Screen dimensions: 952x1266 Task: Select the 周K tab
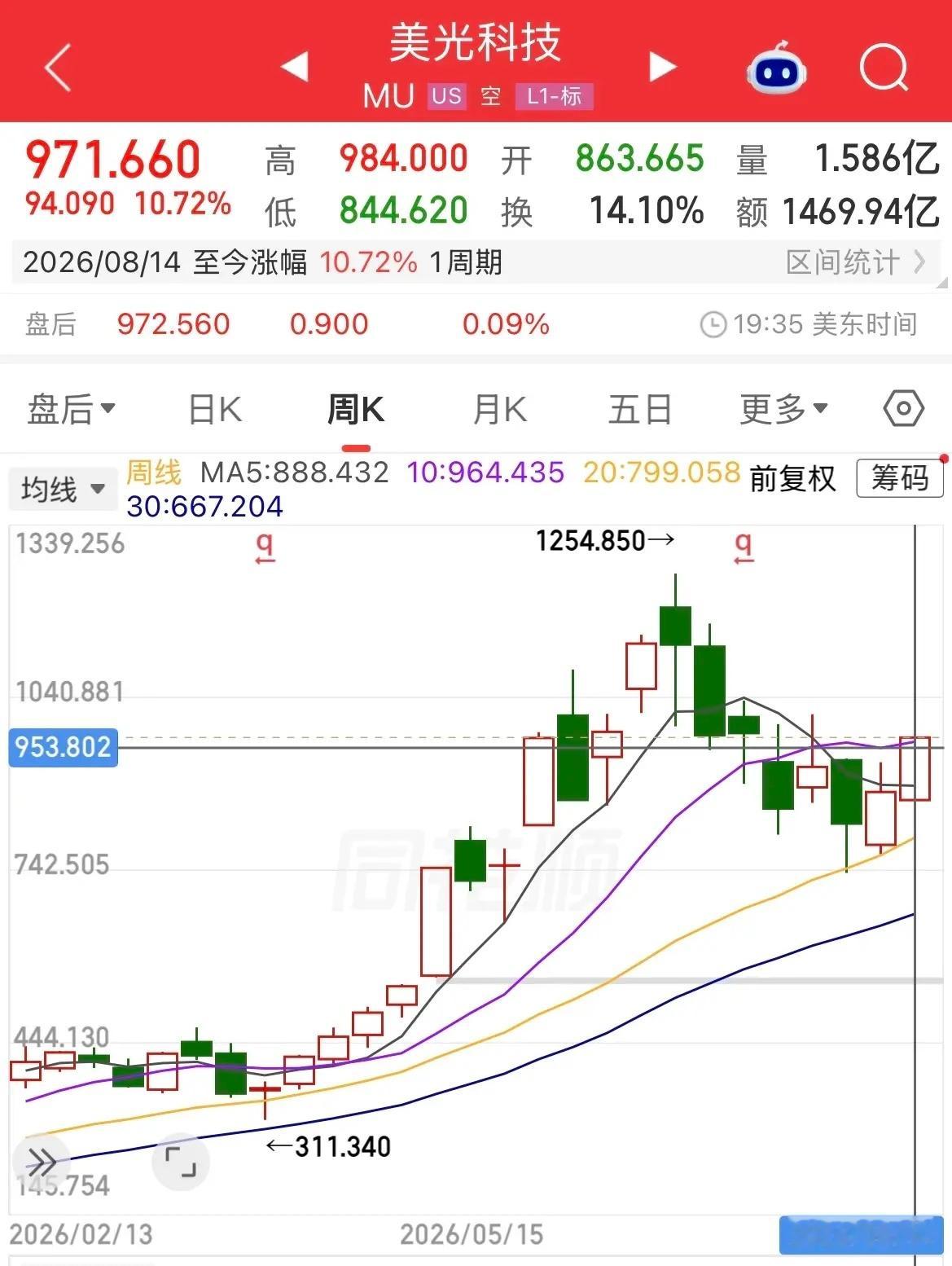tap(356, 409)
